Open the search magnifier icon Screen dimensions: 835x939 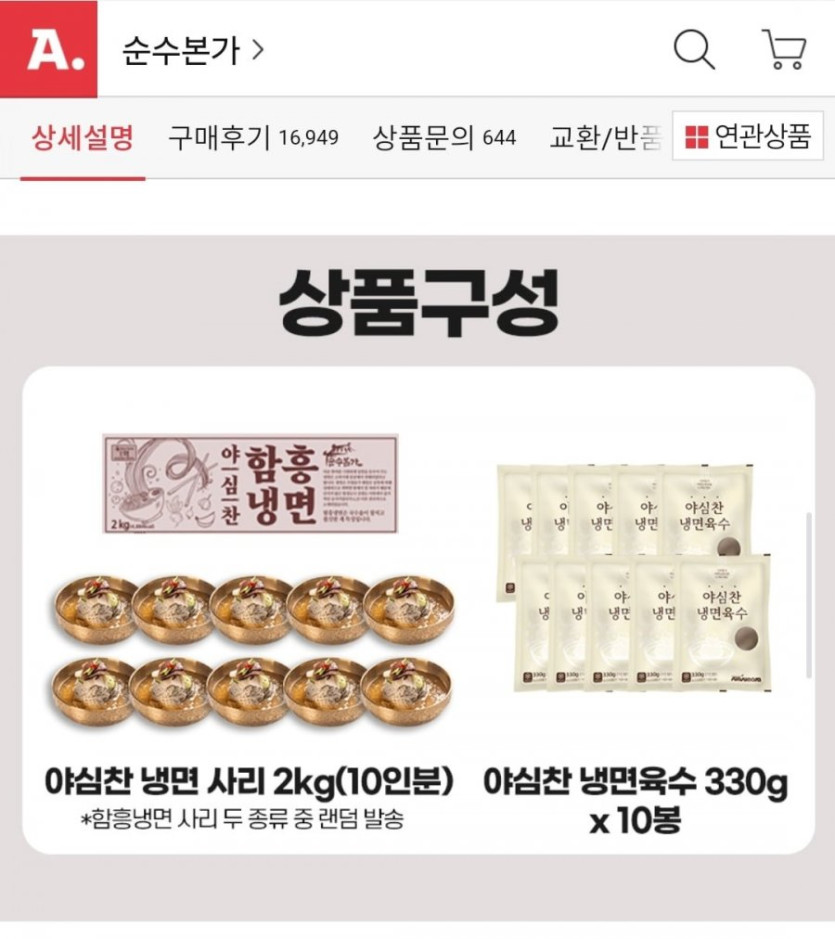point(694,50)
